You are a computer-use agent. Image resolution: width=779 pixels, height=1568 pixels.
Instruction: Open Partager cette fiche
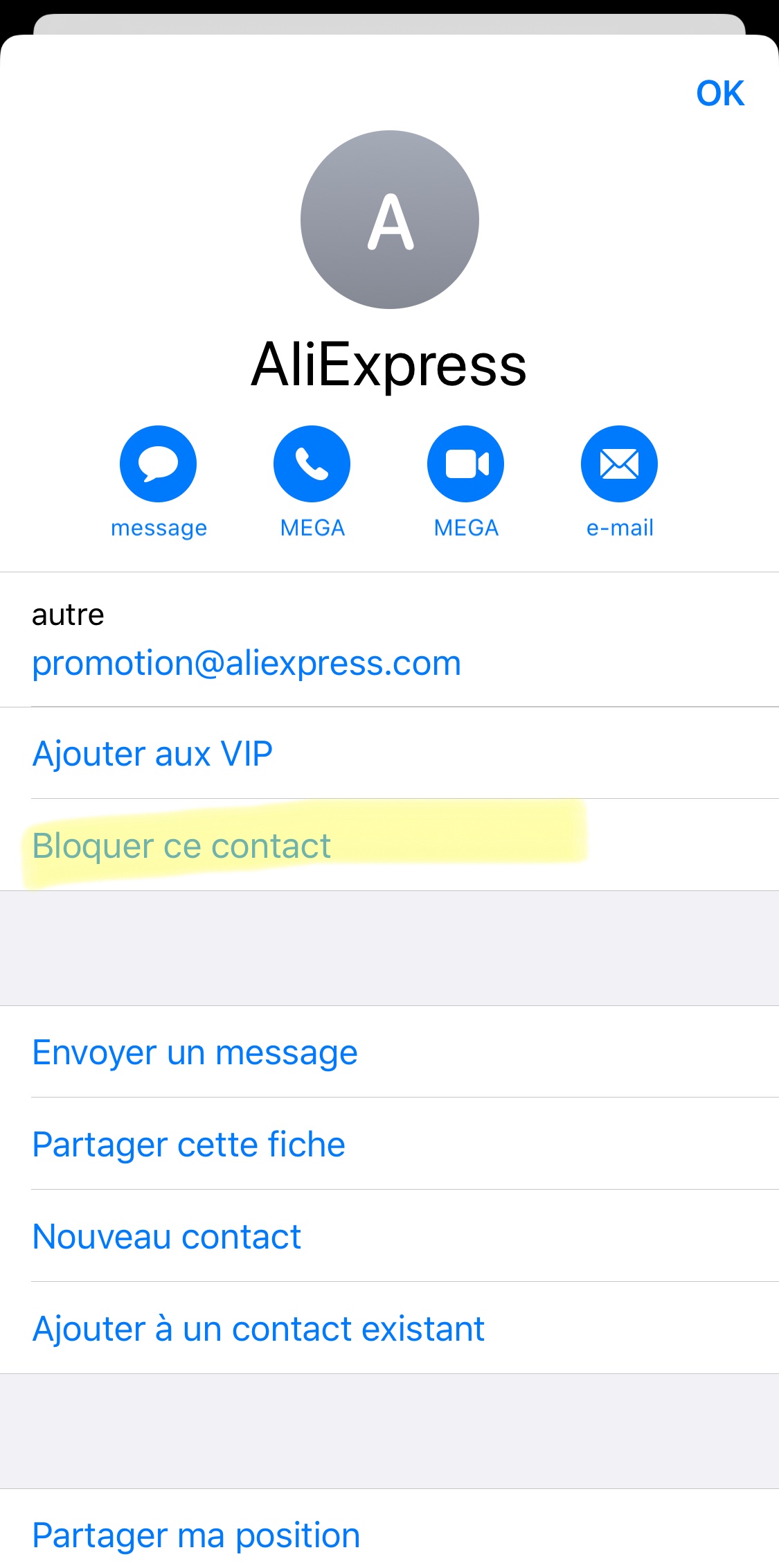click(x=189, y=1144)
